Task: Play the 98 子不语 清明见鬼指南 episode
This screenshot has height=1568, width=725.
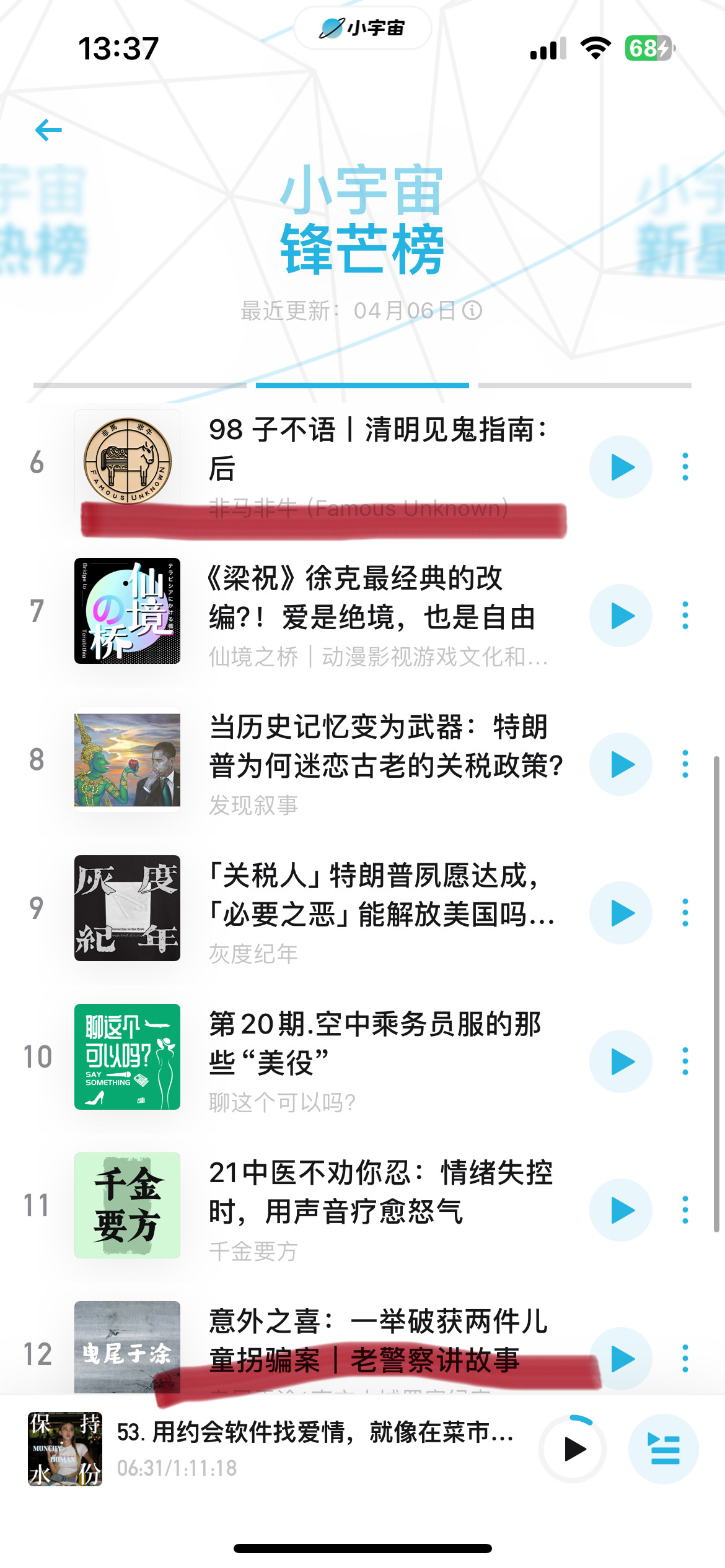Action: [621, 467]
